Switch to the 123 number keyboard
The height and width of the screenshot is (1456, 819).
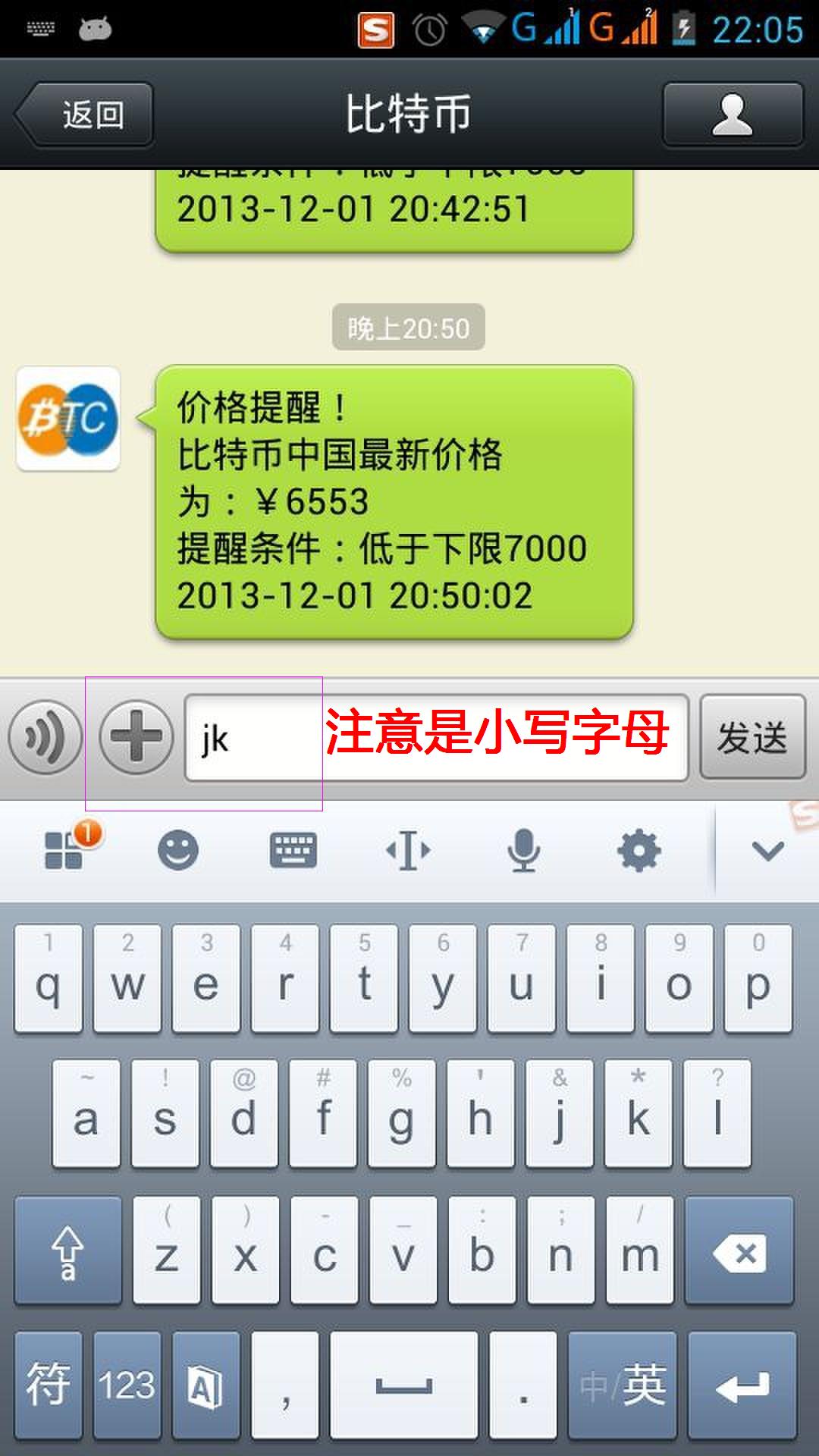tap(127, 1386)
